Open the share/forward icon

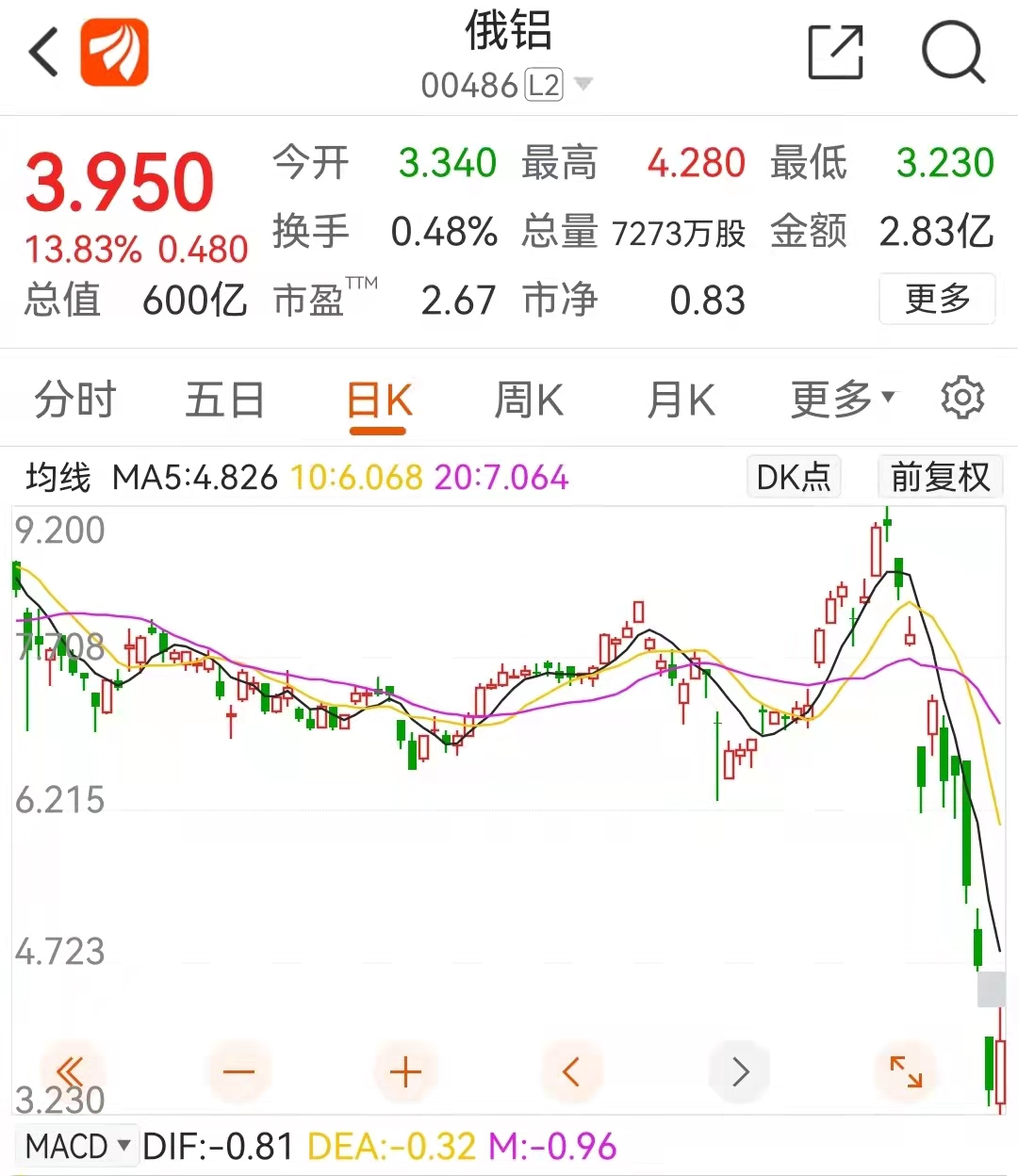[x=835, y=54]
